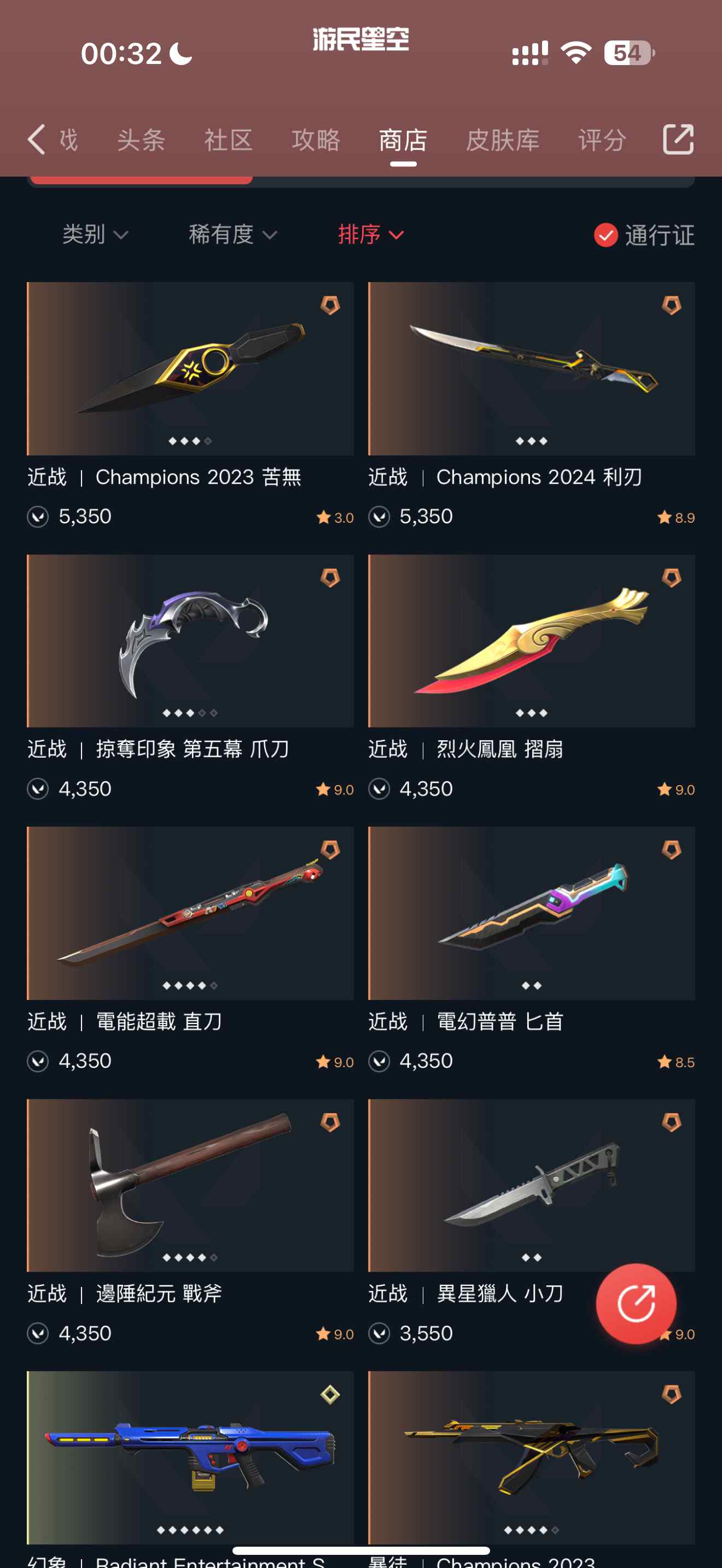View the 掠奪印象 第五幕 爪刀 skin

click(190, 640)
